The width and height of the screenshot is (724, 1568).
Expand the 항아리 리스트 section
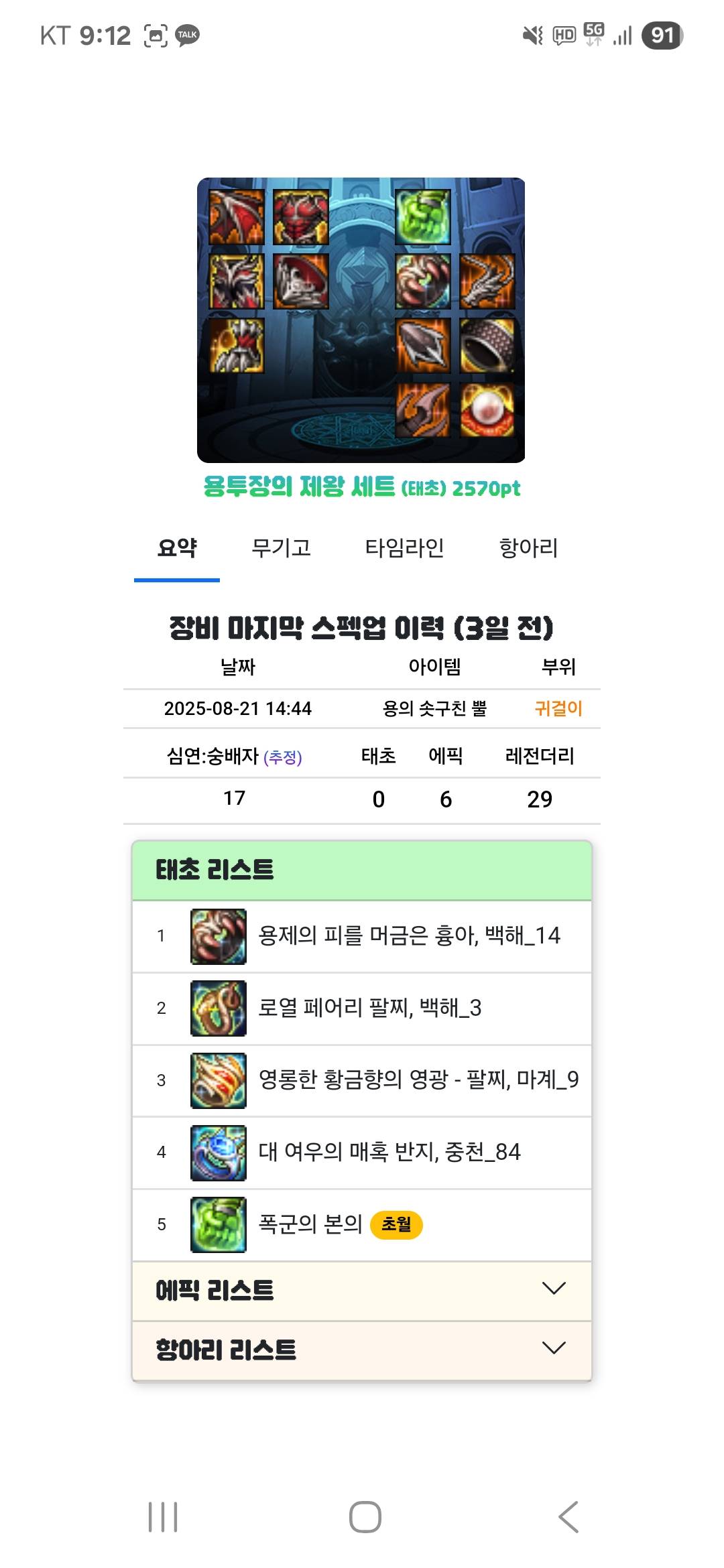(x=362, y=1350)
